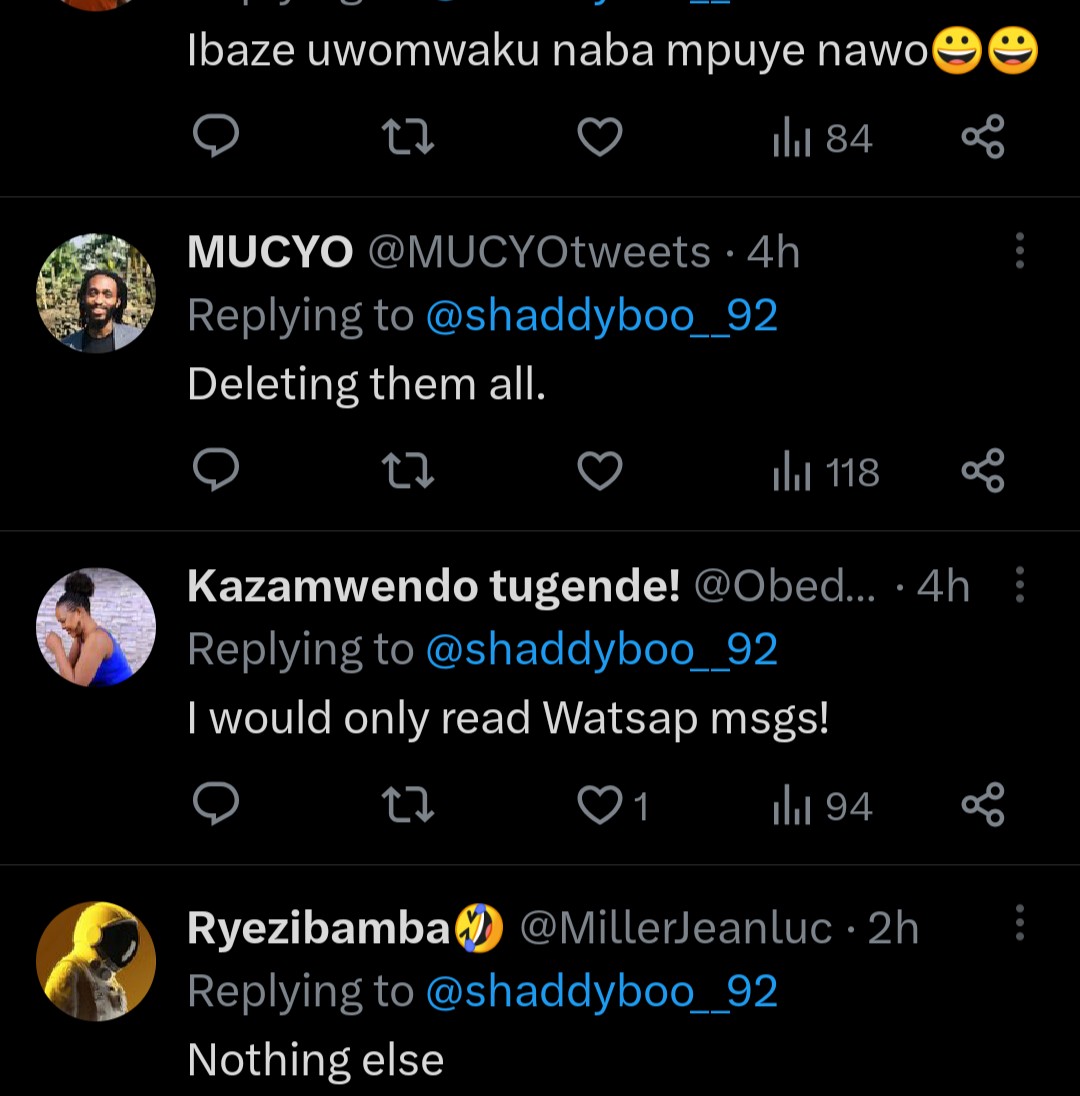Open @shaddyboo__92 link in MUCYO's reply
The height and width of the screenshot is (1096, 1080).
pos(601,316)
